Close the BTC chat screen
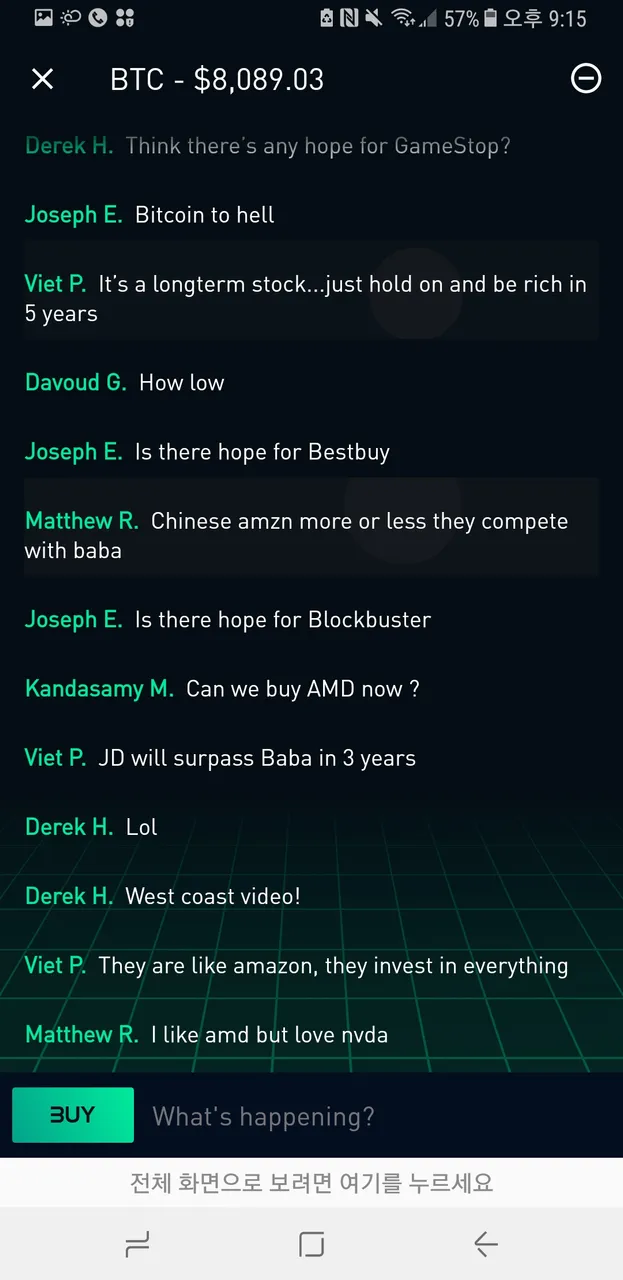 42,79
